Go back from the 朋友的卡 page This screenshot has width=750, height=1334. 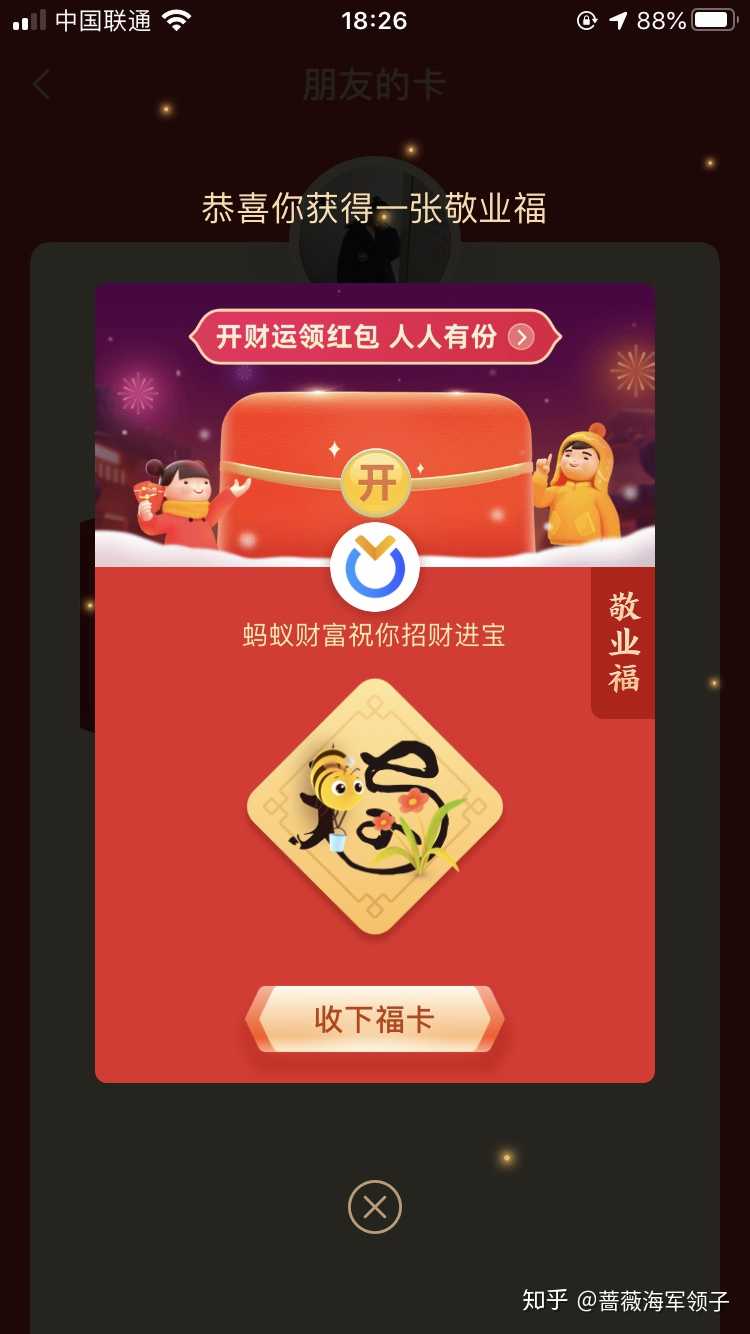pyautogui.click(x=41, y=85)
